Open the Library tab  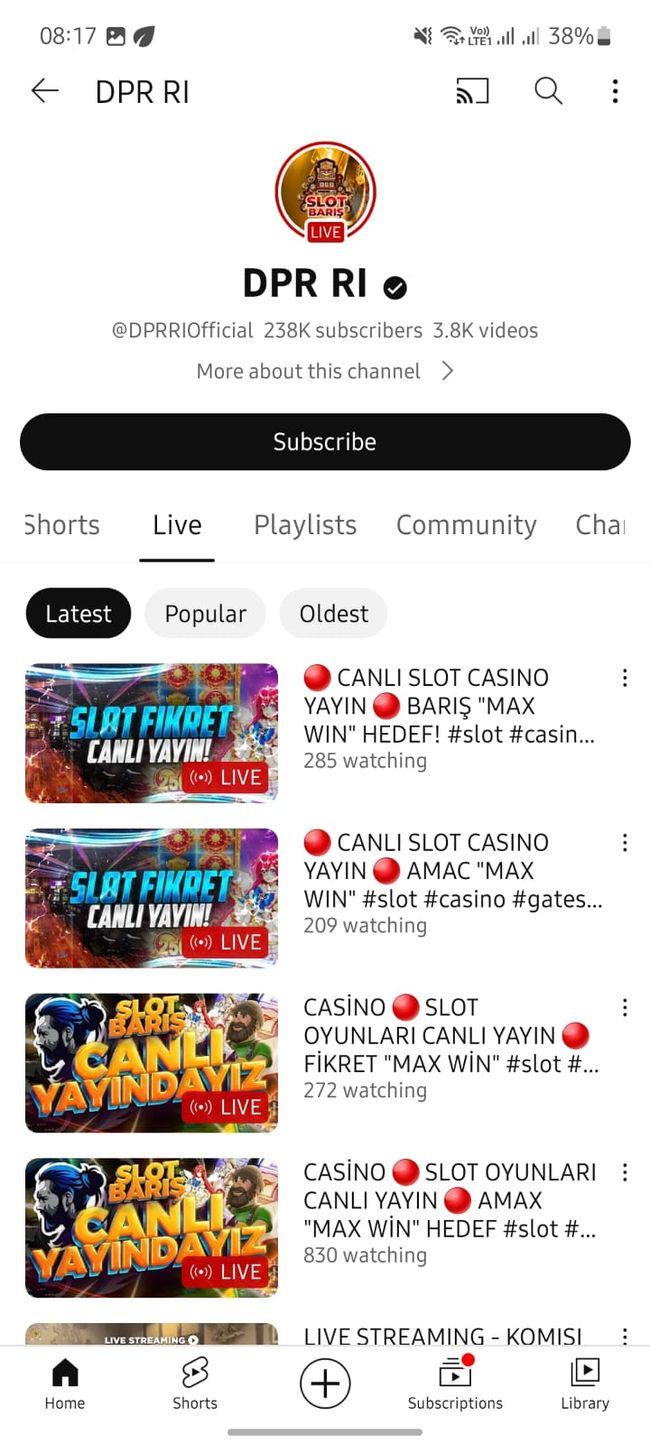click(x=585, y=1384)
